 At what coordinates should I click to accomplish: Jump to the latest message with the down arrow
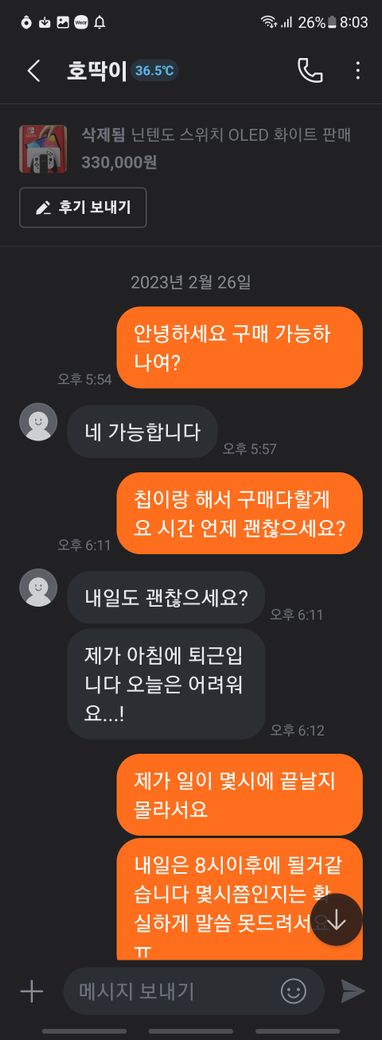[337, 919]
